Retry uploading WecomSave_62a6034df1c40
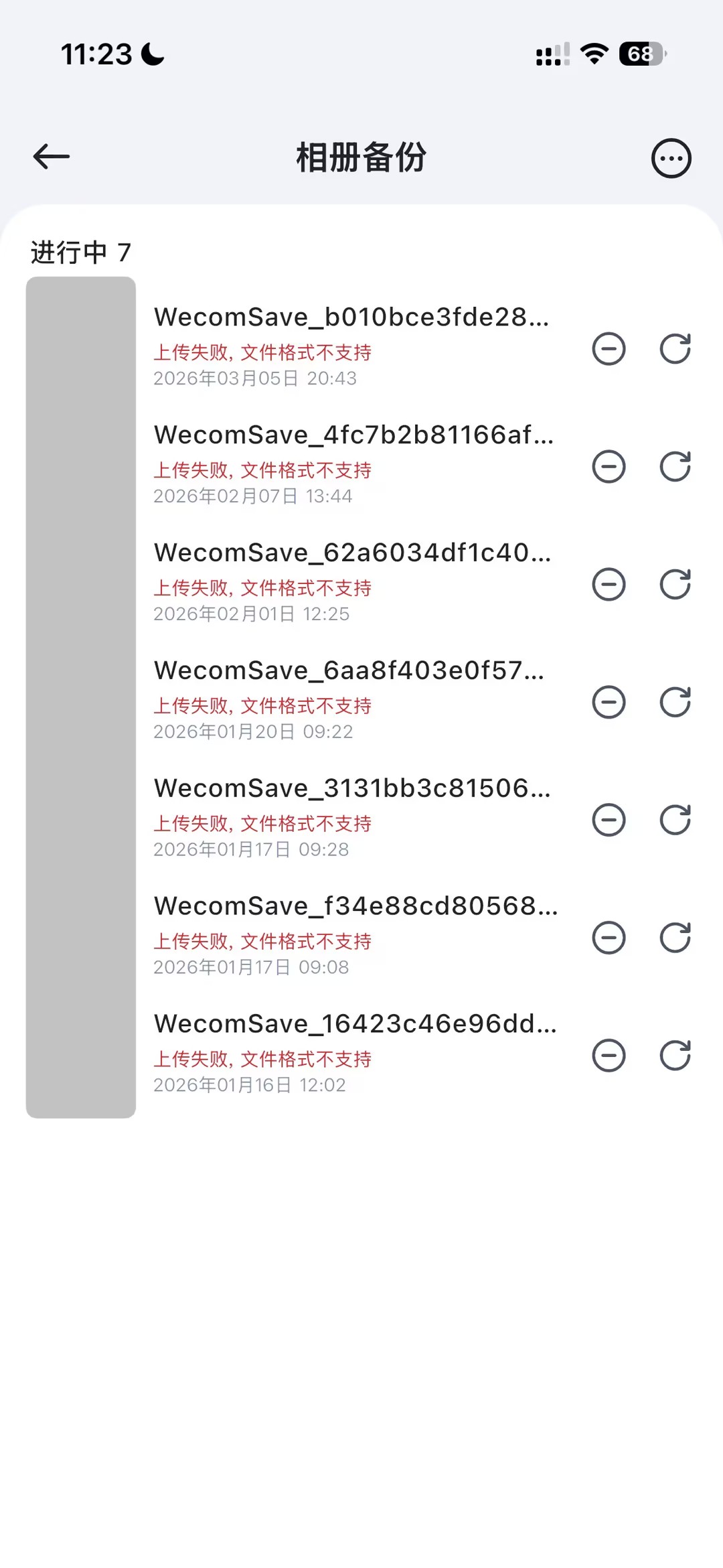 (675, 585)
